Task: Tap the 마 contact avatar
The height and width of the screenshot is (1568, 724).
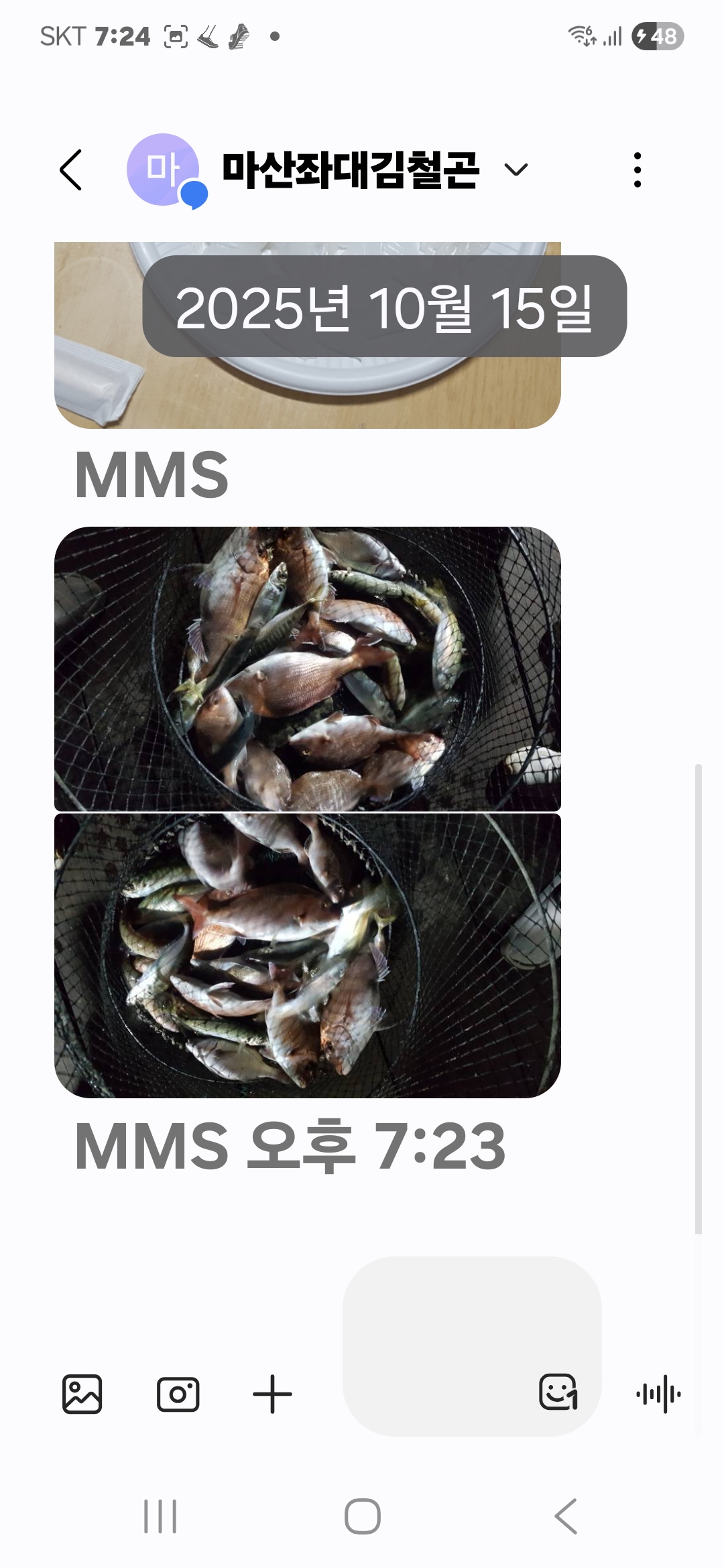Action: click(x=163, y=170)
